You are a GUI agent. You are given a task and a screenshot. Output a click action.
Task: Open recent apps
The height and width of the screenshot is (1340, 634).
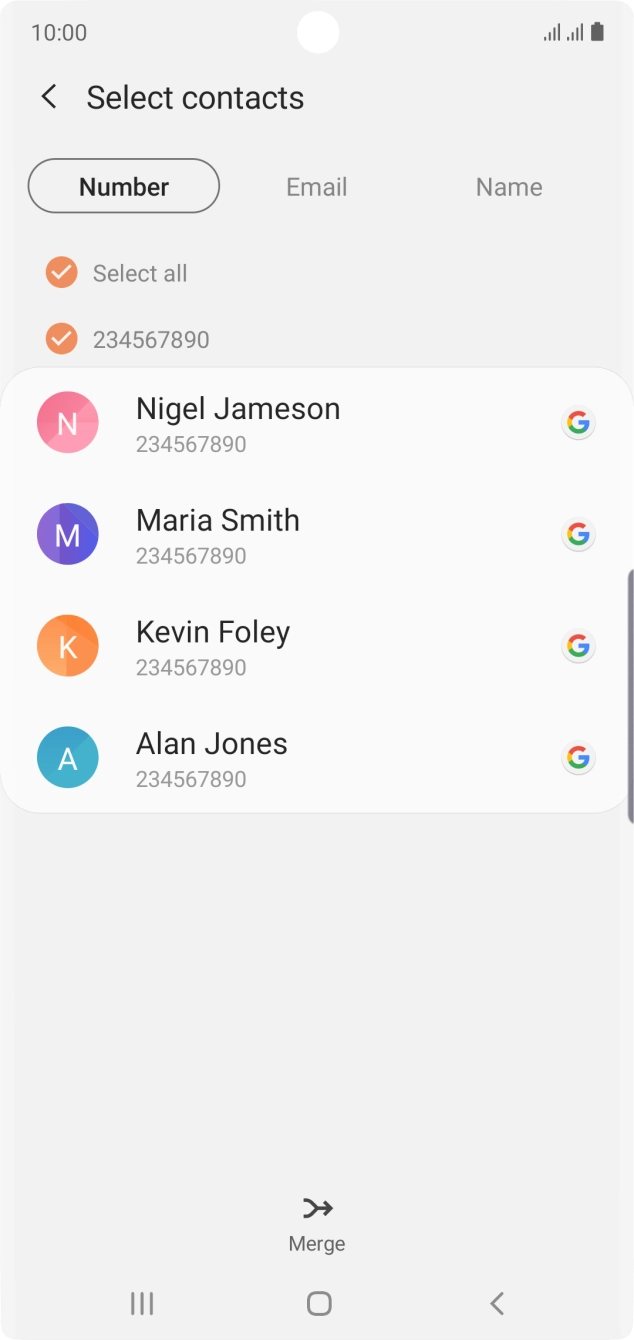point(142,1303)
